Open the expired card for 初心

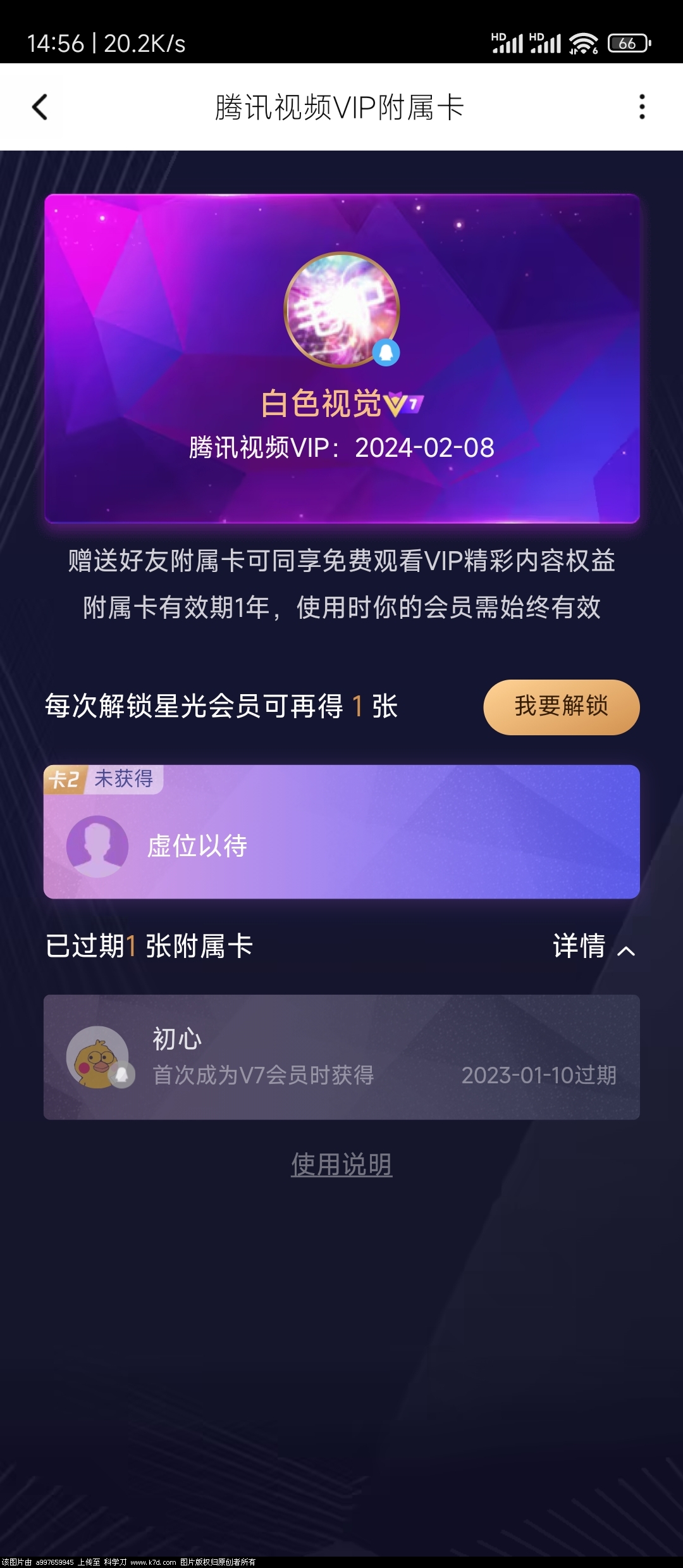click(x=341, y=1057)
